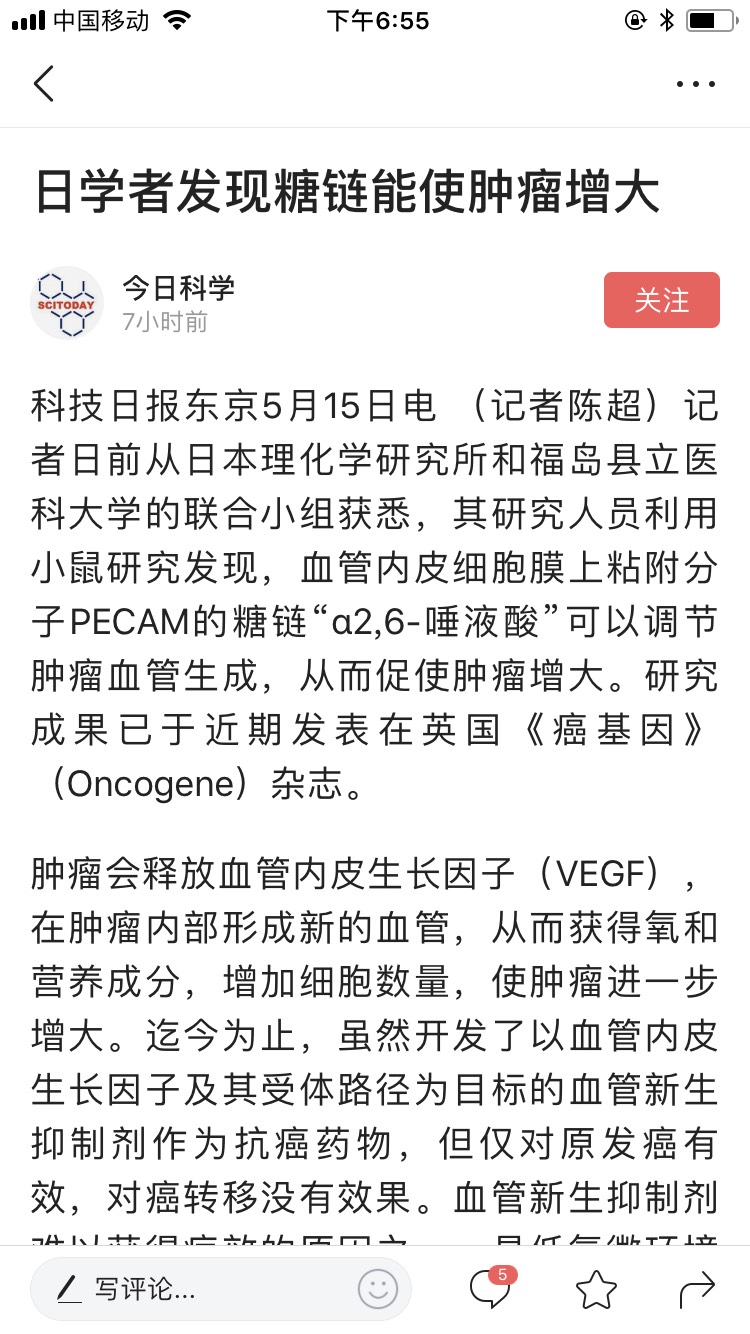Screen dimensions: 750x1334
Task: Open the three-dot overflow menu
Action: (696, 84)
